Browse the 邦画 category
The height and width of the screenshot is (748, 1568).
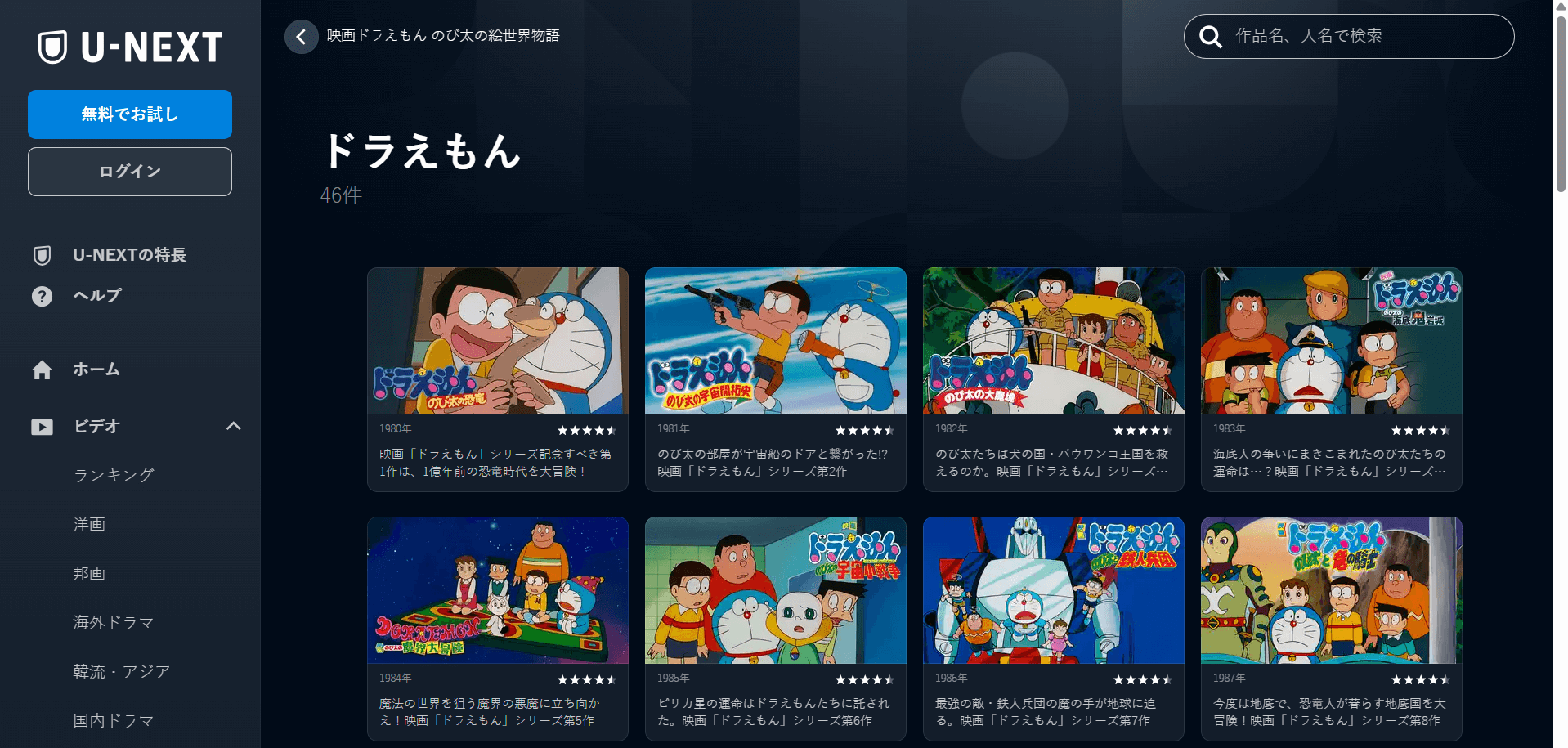[89, 573]
